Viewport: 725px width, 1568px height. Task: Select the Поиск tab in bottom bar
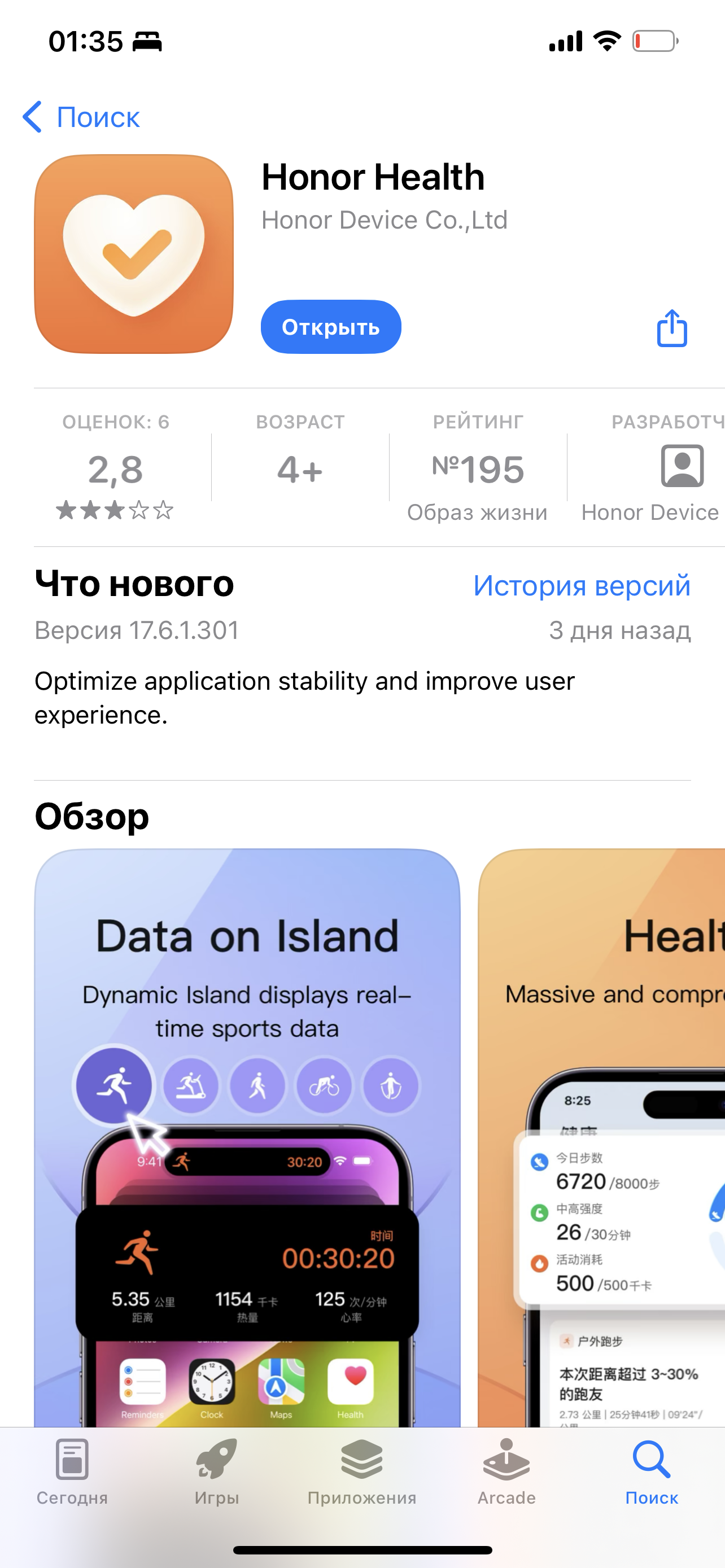(x=652, y=1472)
